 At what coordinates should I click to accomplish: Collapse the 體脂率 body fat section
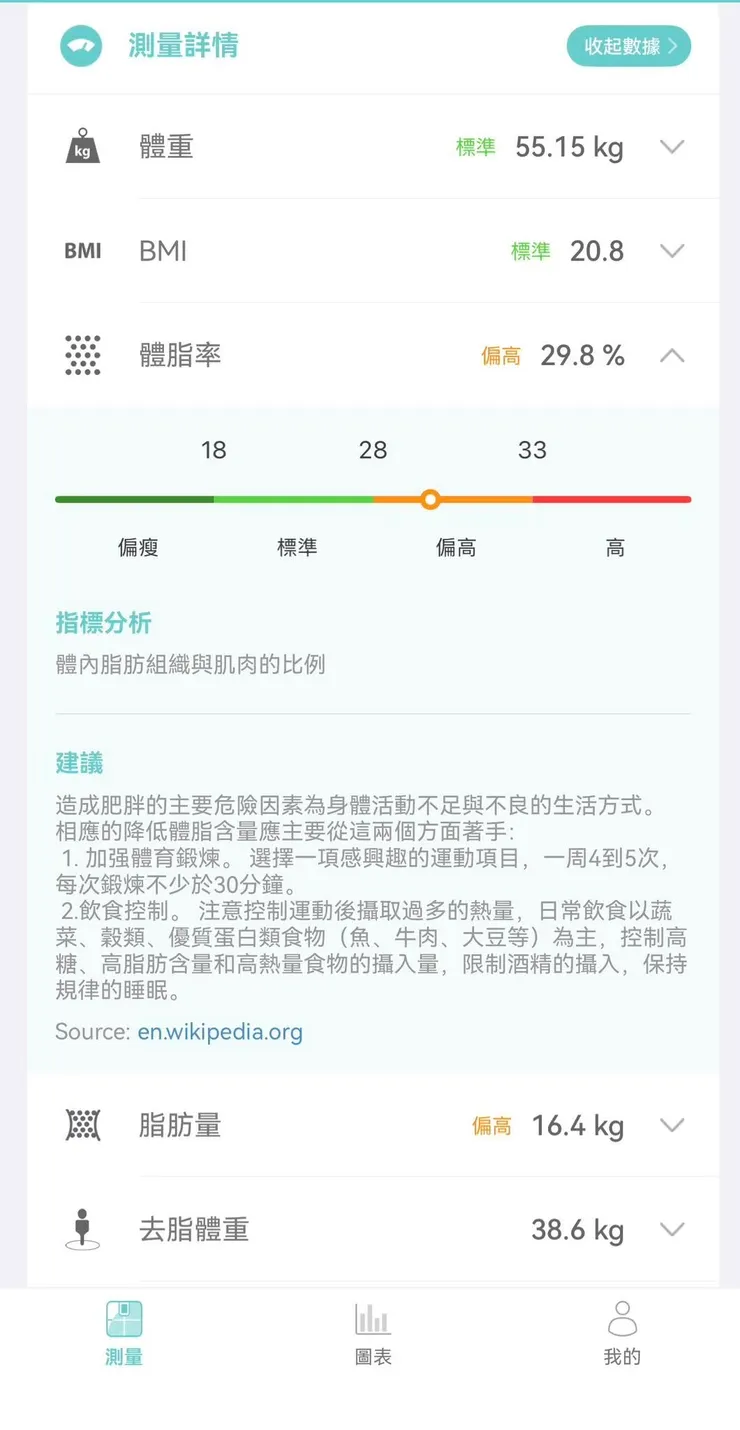[x=672, y=355]
